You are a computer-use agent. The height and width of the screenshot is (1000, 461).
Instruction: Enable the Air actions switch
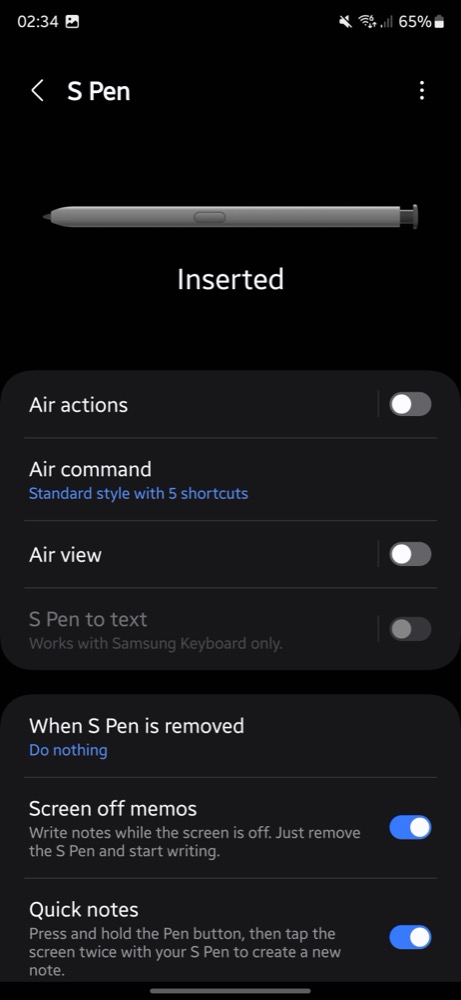[410, 404]
